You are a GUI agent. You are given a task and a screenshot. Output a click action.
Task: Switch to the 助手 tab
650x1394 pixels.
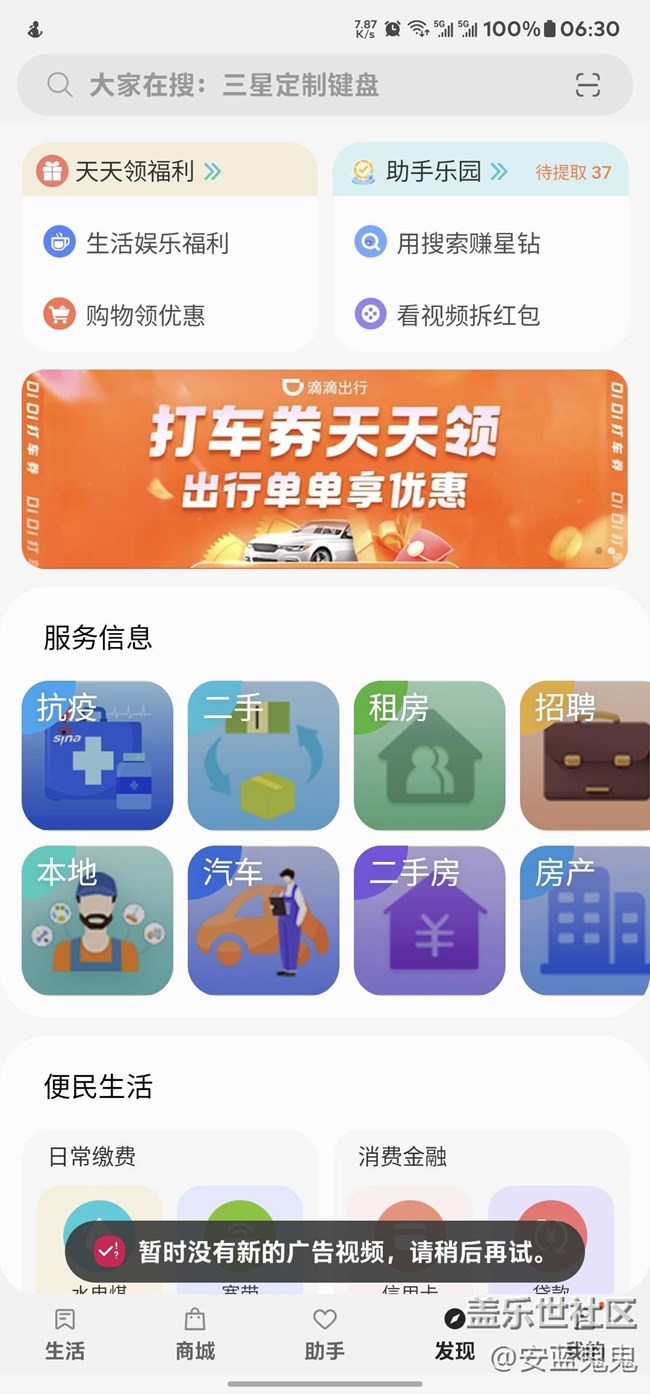pyautogui.click(x=325, y=1335)
